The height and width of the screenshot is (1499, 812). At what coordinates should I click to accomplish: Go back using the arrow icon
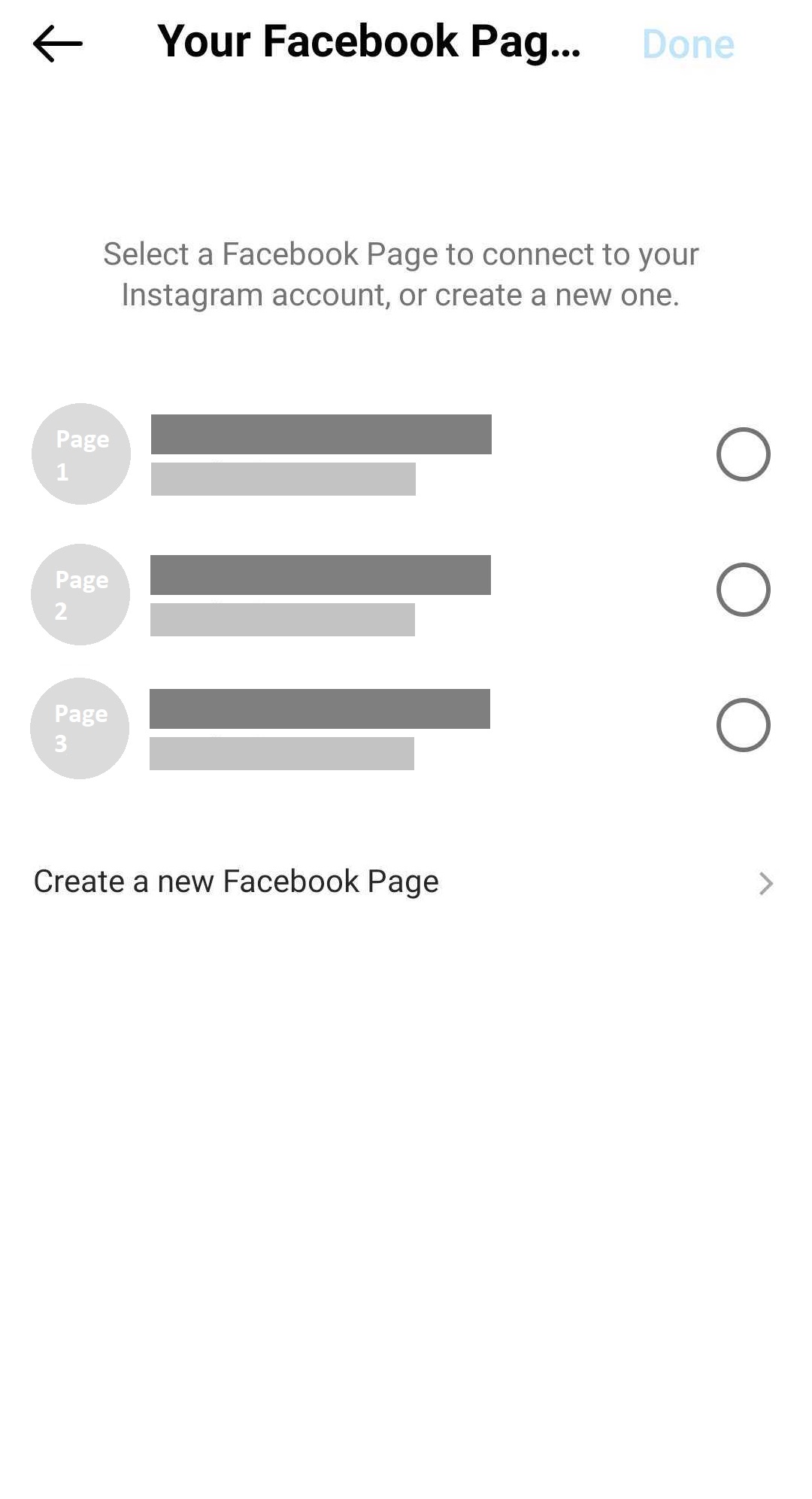point(58,44)
